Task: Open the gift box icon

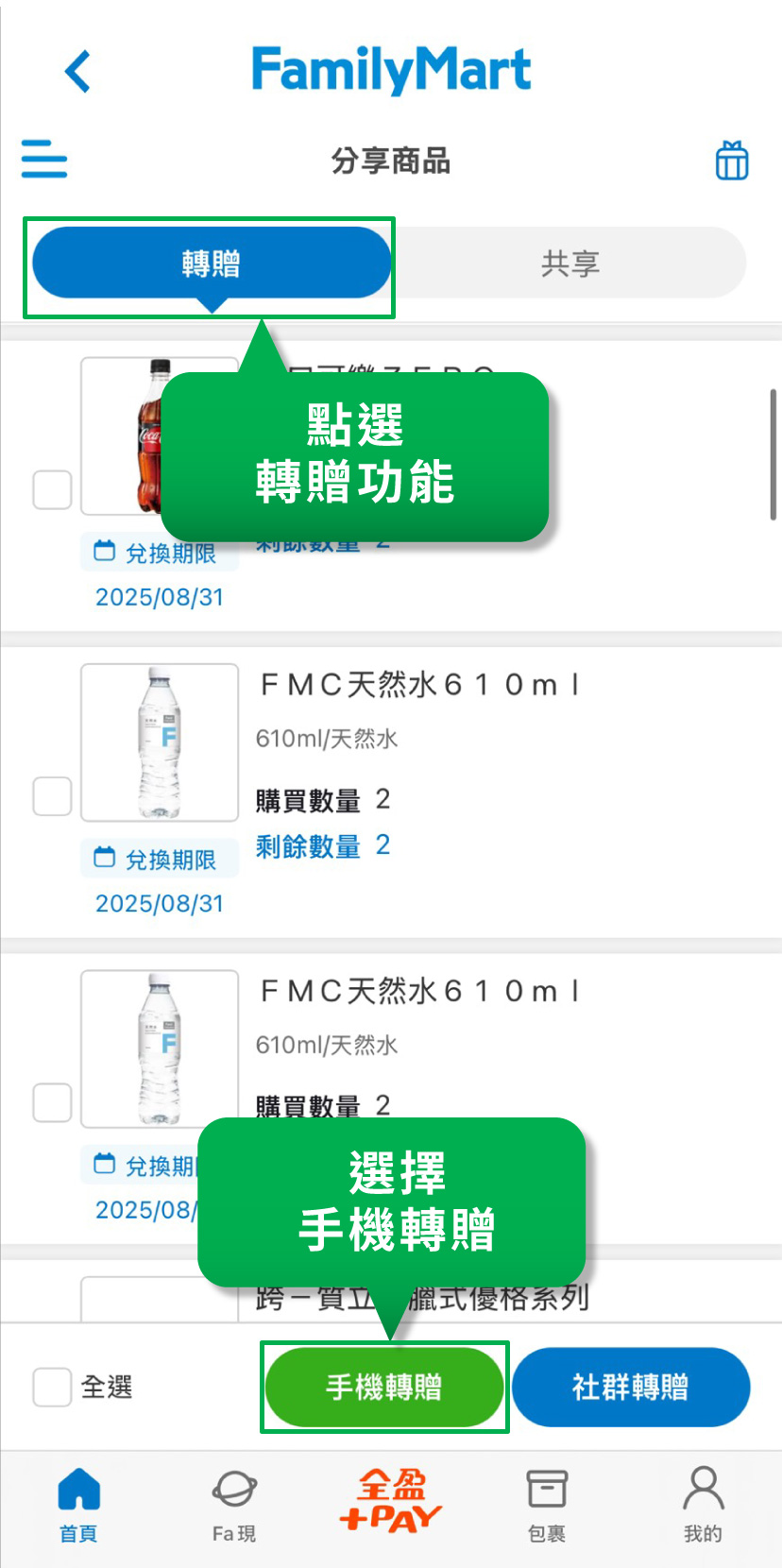Action: pyautogui.click(x=731, y=161)
